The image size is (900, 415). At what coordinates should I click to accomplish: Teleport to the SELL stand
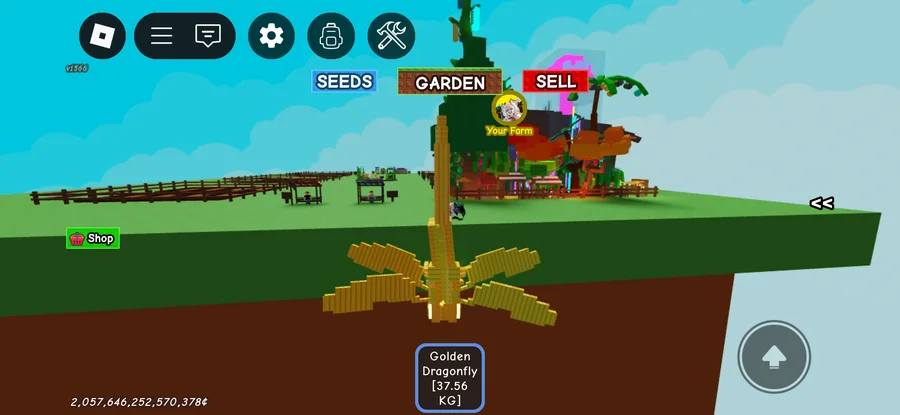coord(555,81)
